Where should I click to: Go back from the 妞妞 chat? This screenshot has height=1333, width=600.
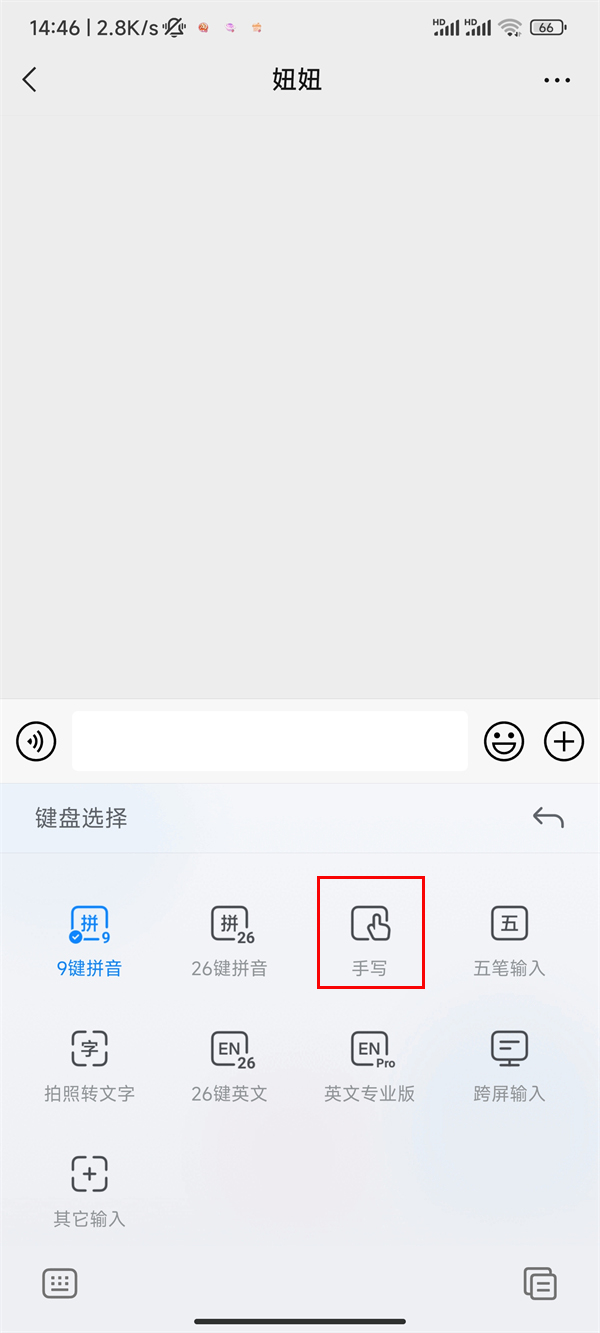tap(30, 80)
